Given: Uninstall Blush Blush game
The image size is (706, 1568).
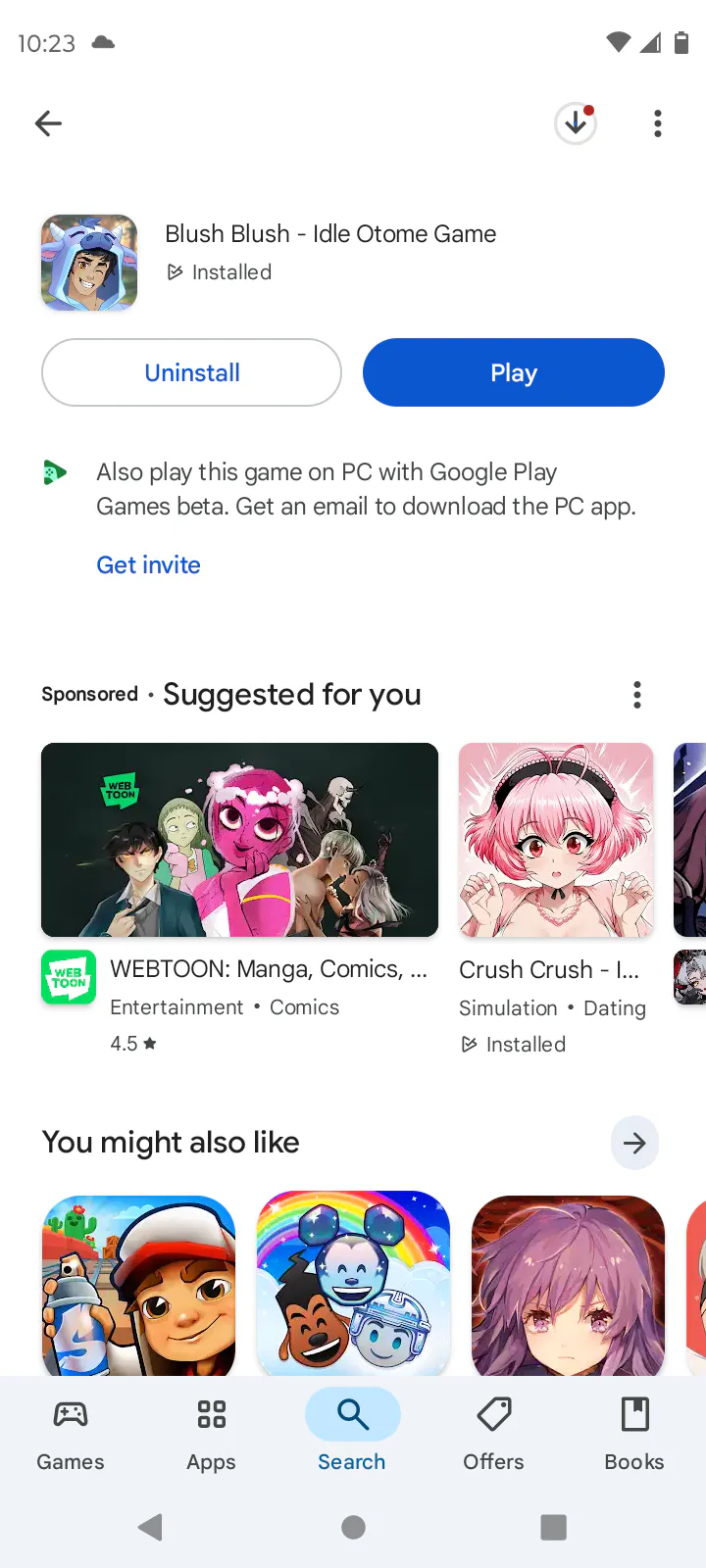Looking at the screenshot, I should click(191, 372).
